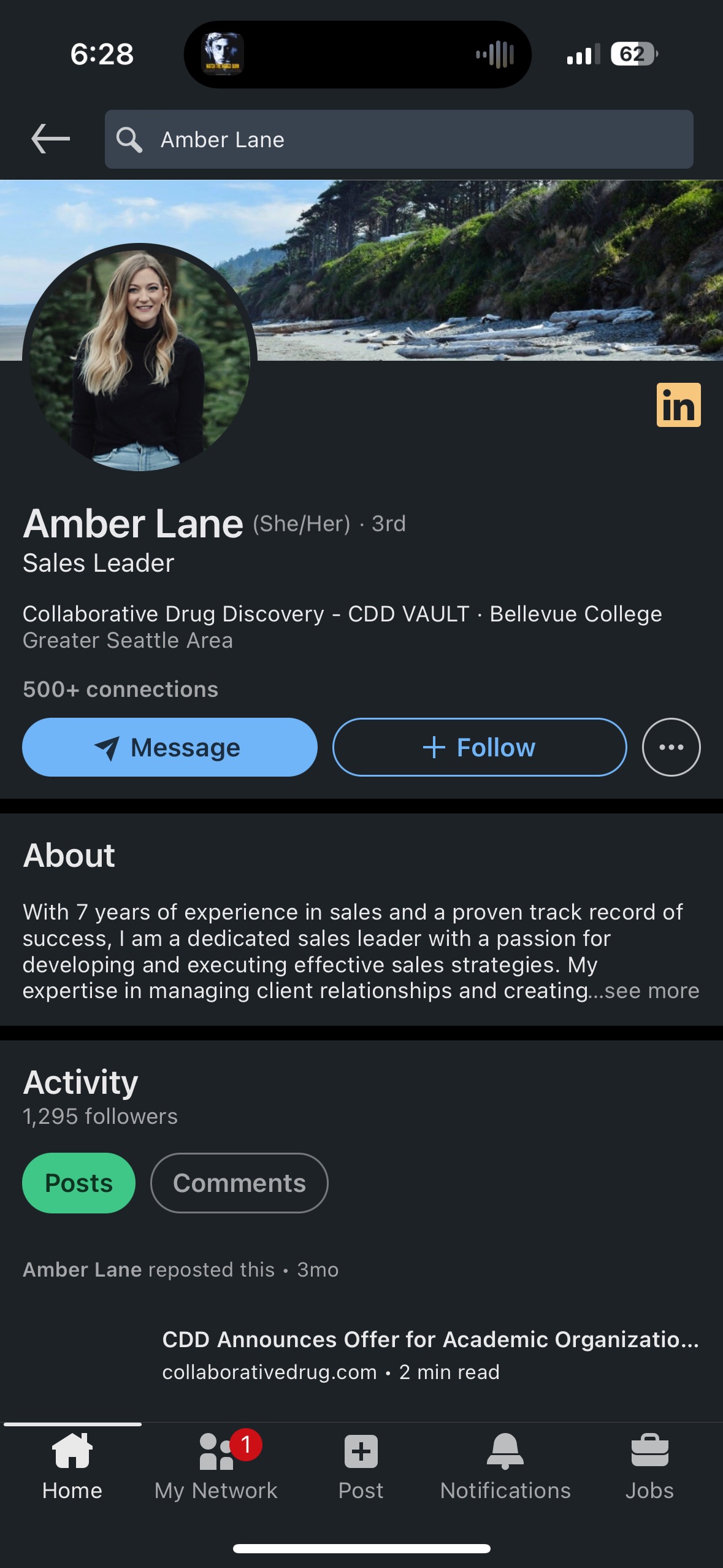Select the Posts activity filter
This screenshot has height=1568, width=723.
click(x=79, y=1183)
